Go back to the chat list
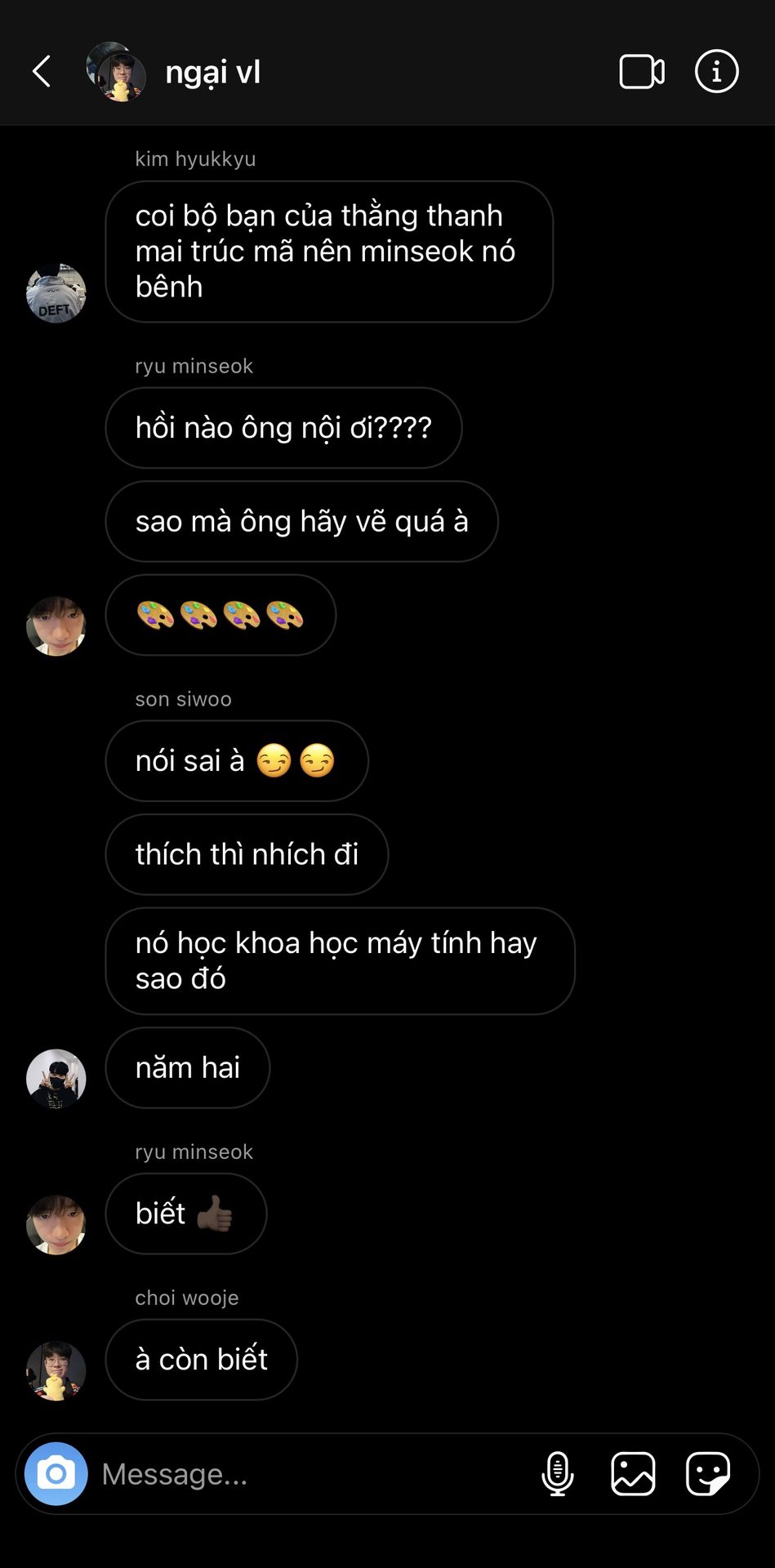Screen dimensions: 775x1568 pos(42,72)
